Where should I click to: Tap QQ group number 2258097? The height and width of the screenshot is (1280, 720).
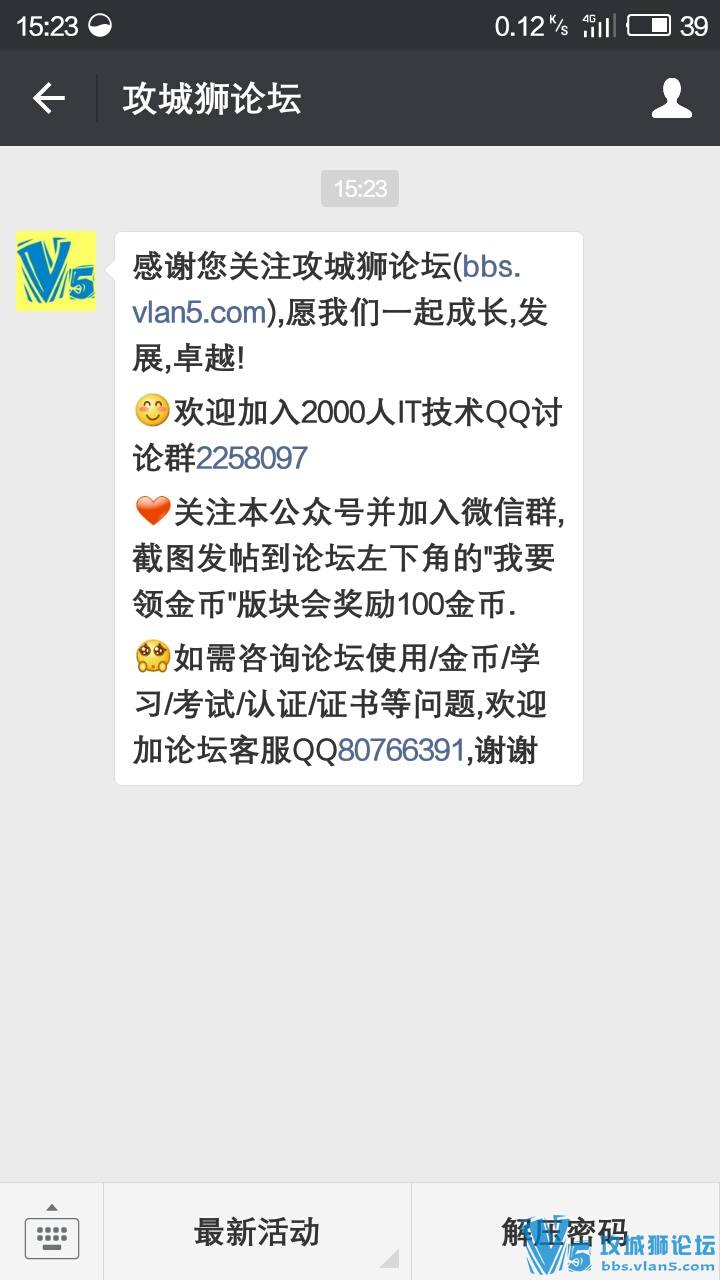coord(251,458)
